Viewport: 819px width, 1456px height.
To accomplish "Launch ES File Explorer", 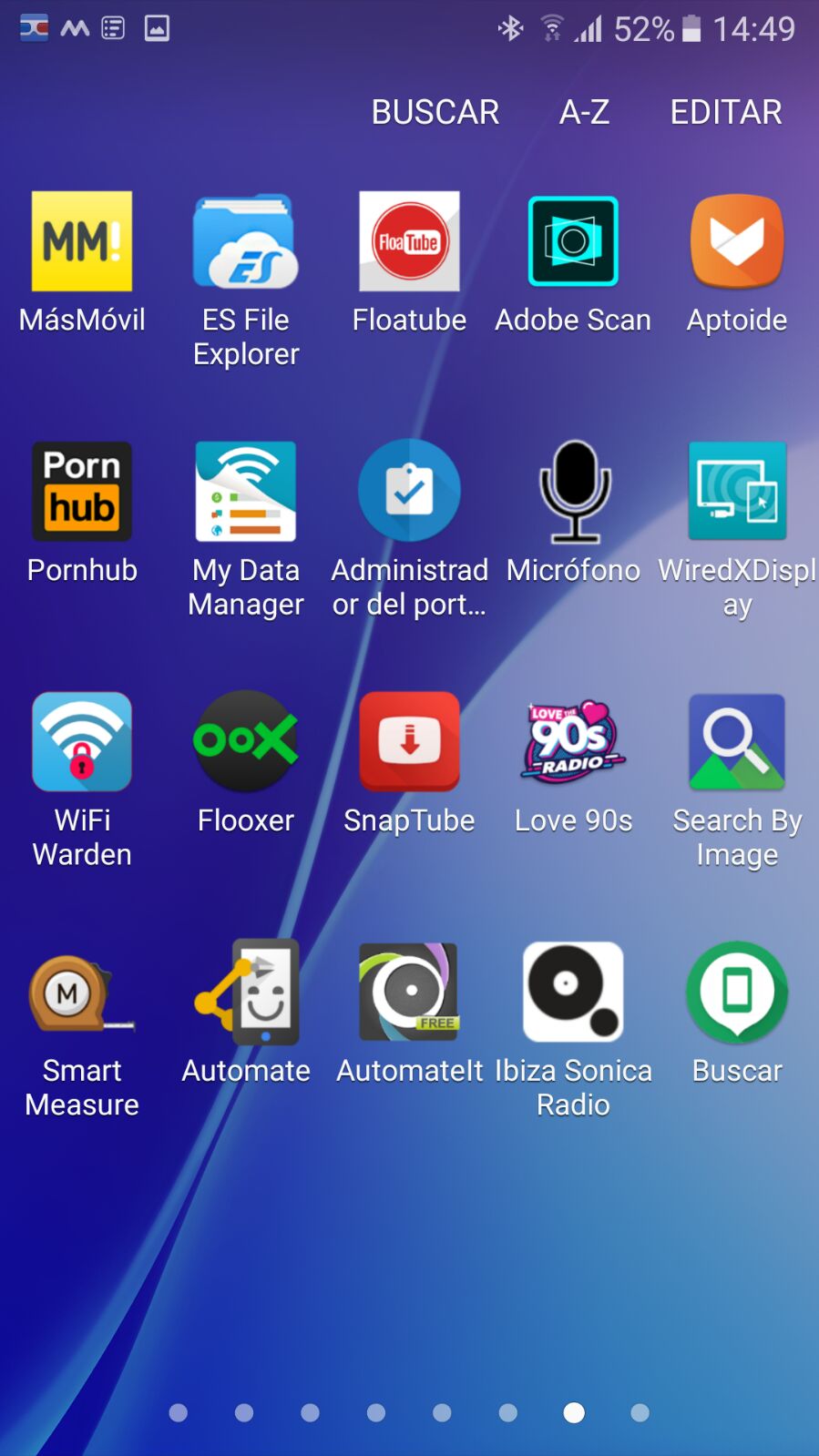I will tap(246, 242).
